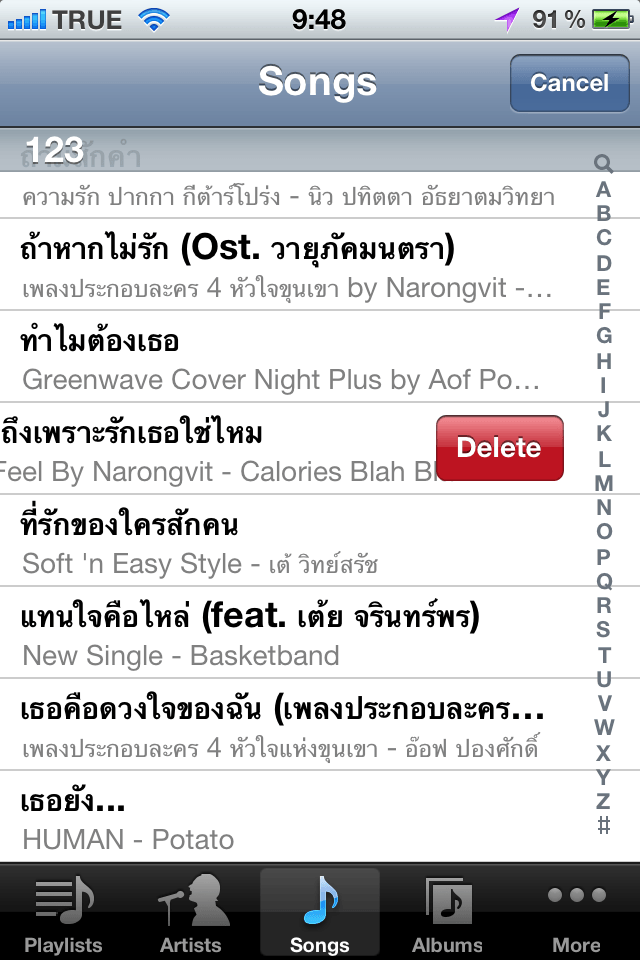The image size is (640, 960).
Task: Tap the search magnifier in the index
Action: tap(603, 164)
